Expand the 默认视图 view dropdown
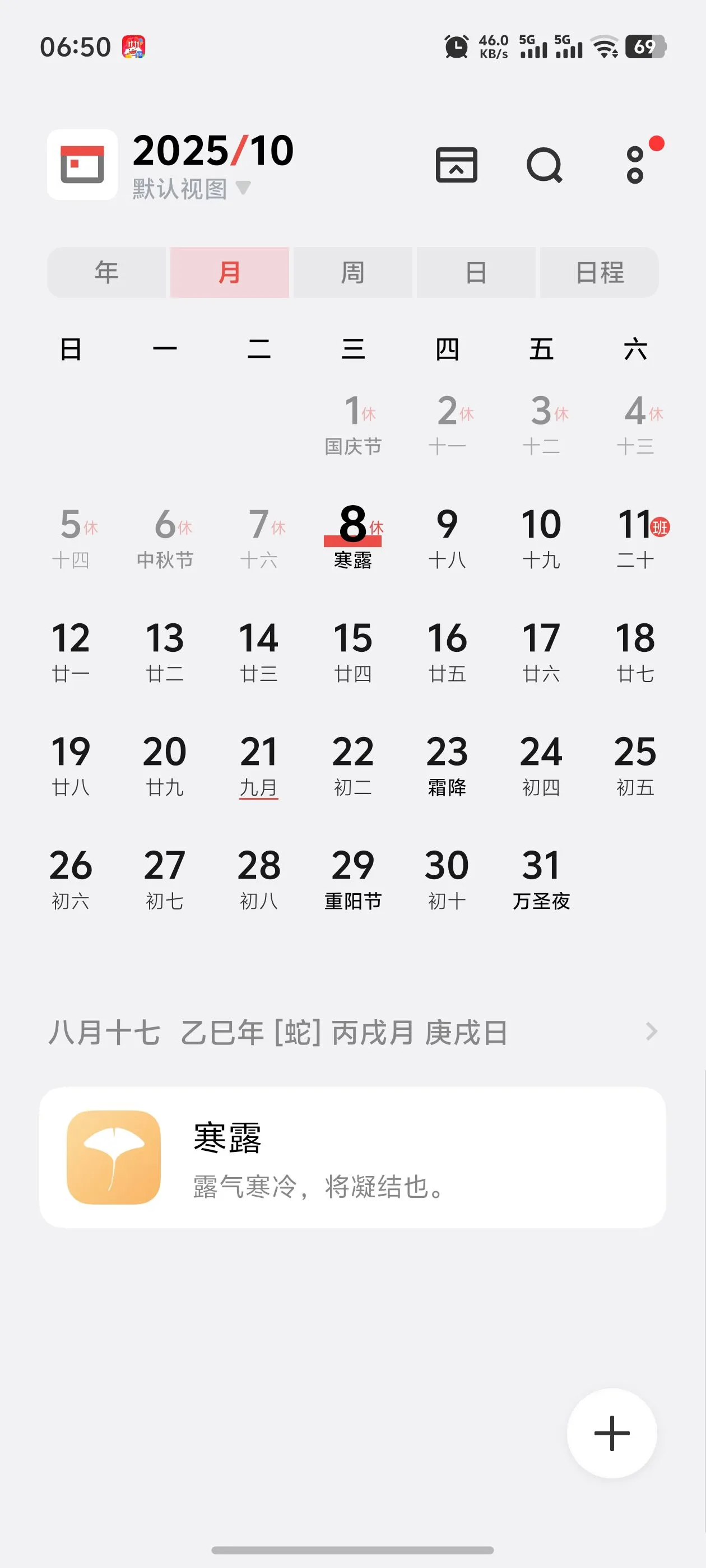 pyautogui.click(x=191, y=189)
